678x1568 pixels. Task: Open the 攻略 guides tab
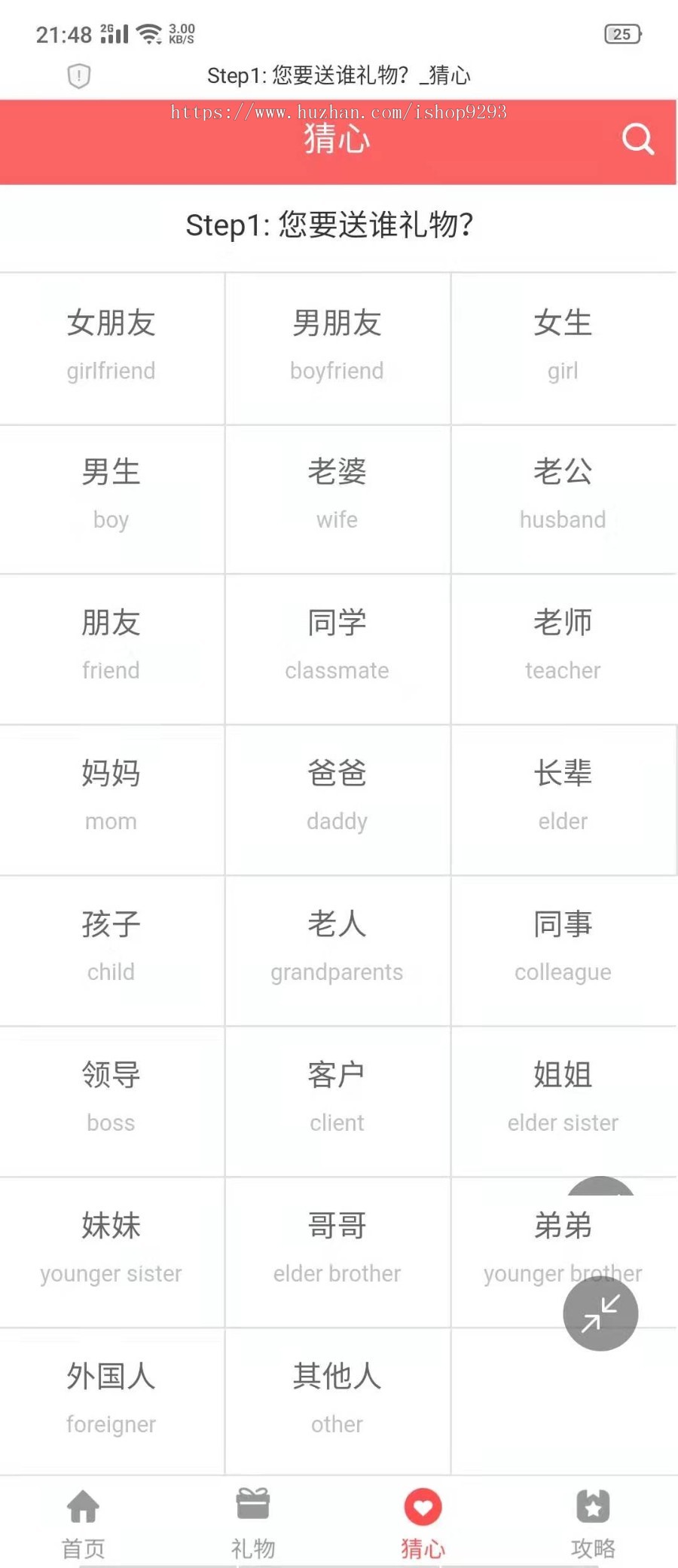point(593,1523)
